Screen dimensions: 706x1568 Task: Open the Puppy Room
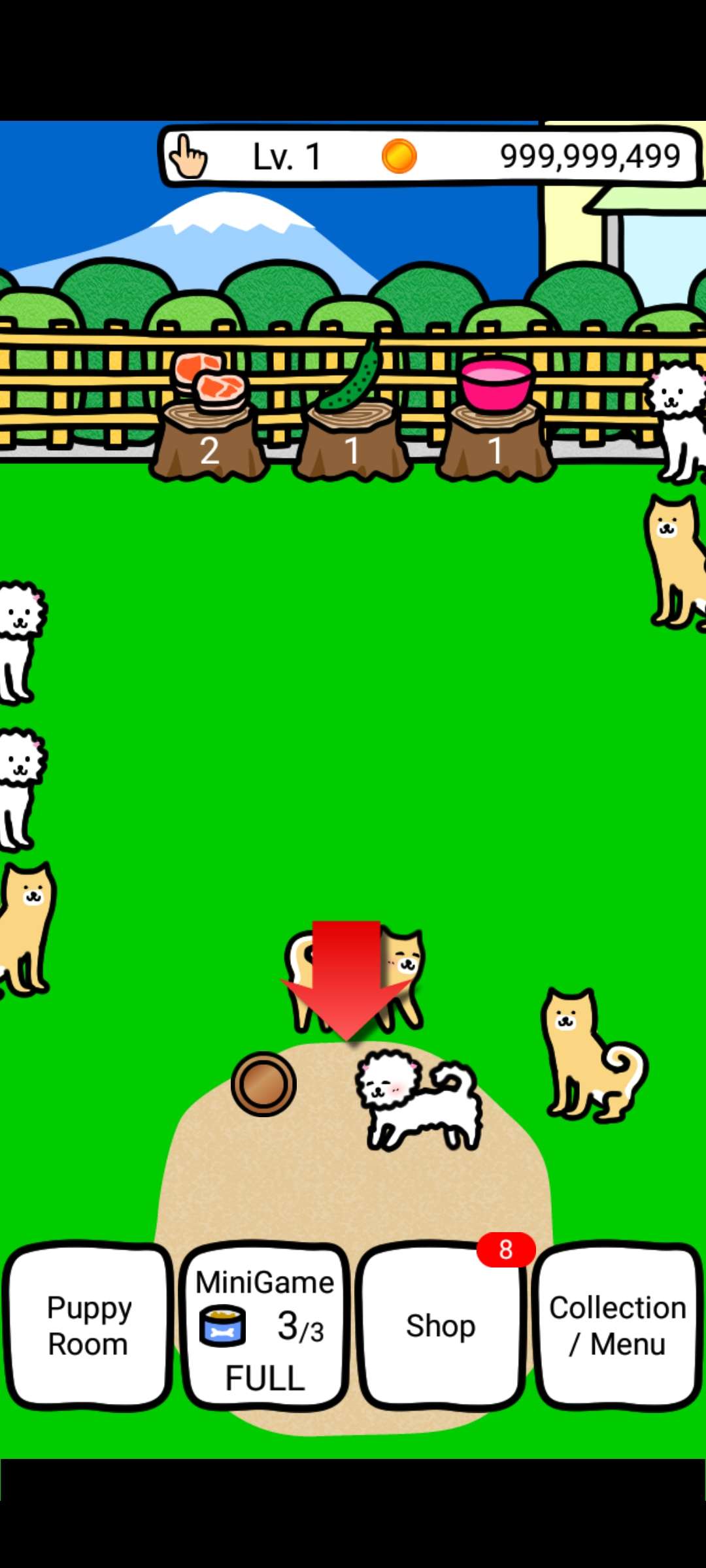(x=88, y=1325)
